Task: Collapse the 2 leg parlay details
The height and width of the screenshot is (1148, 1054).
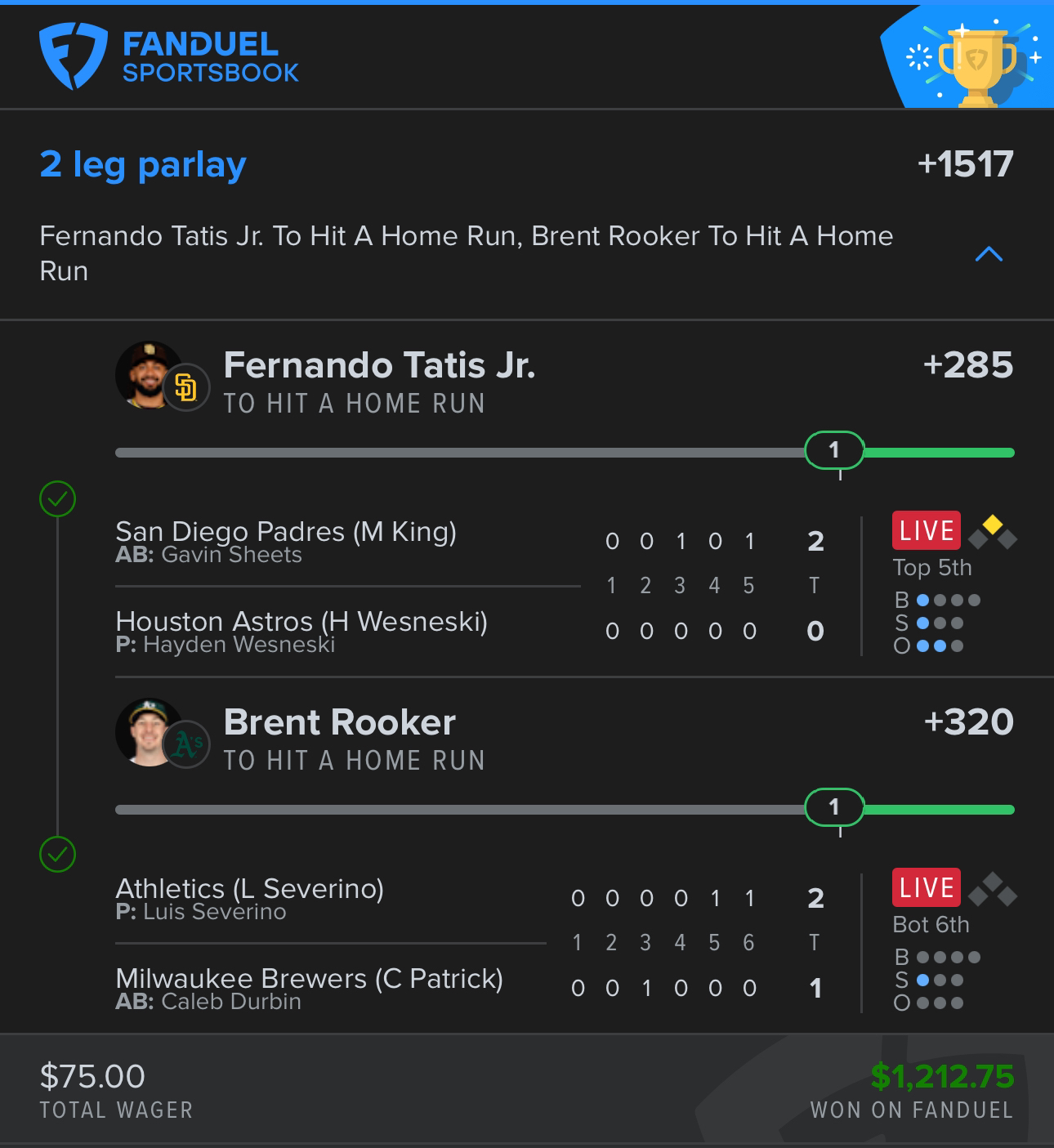Action: click(988, 254)
